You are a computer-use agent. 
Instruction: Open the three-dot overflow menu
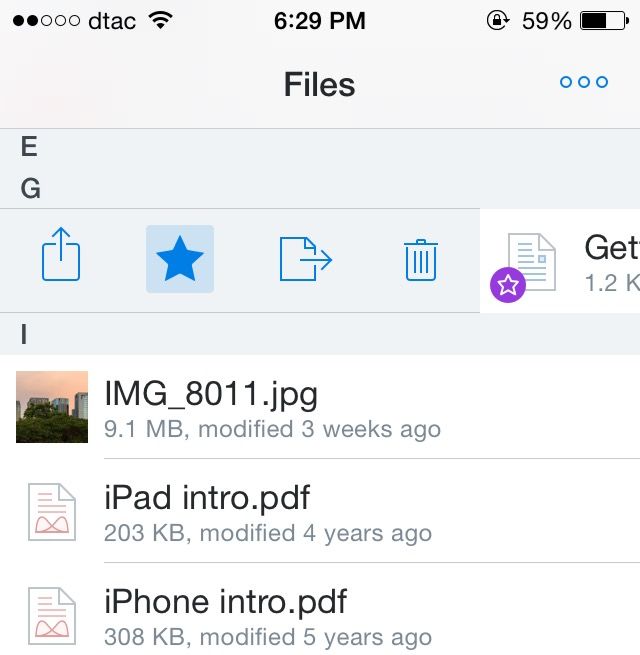click(584, 82)
